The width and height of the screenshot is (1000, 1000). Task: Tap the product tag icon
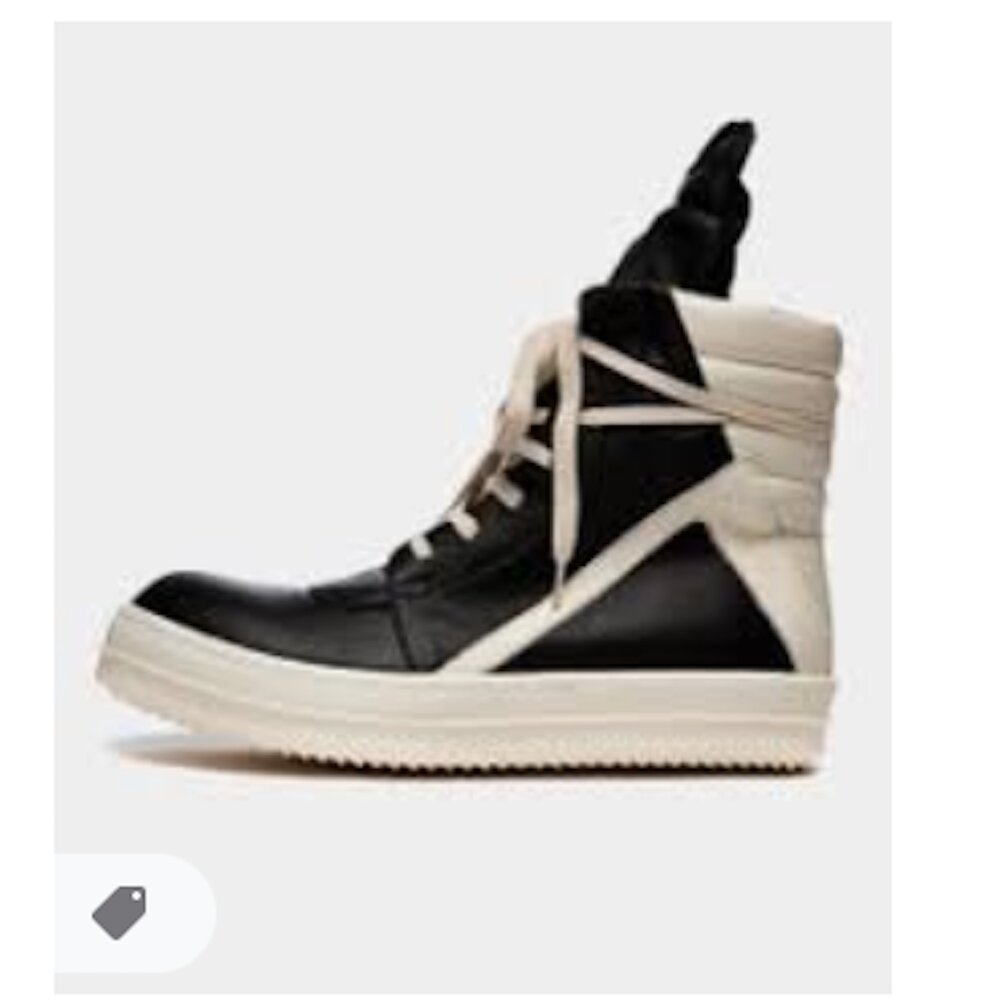[x=120, y=912]
